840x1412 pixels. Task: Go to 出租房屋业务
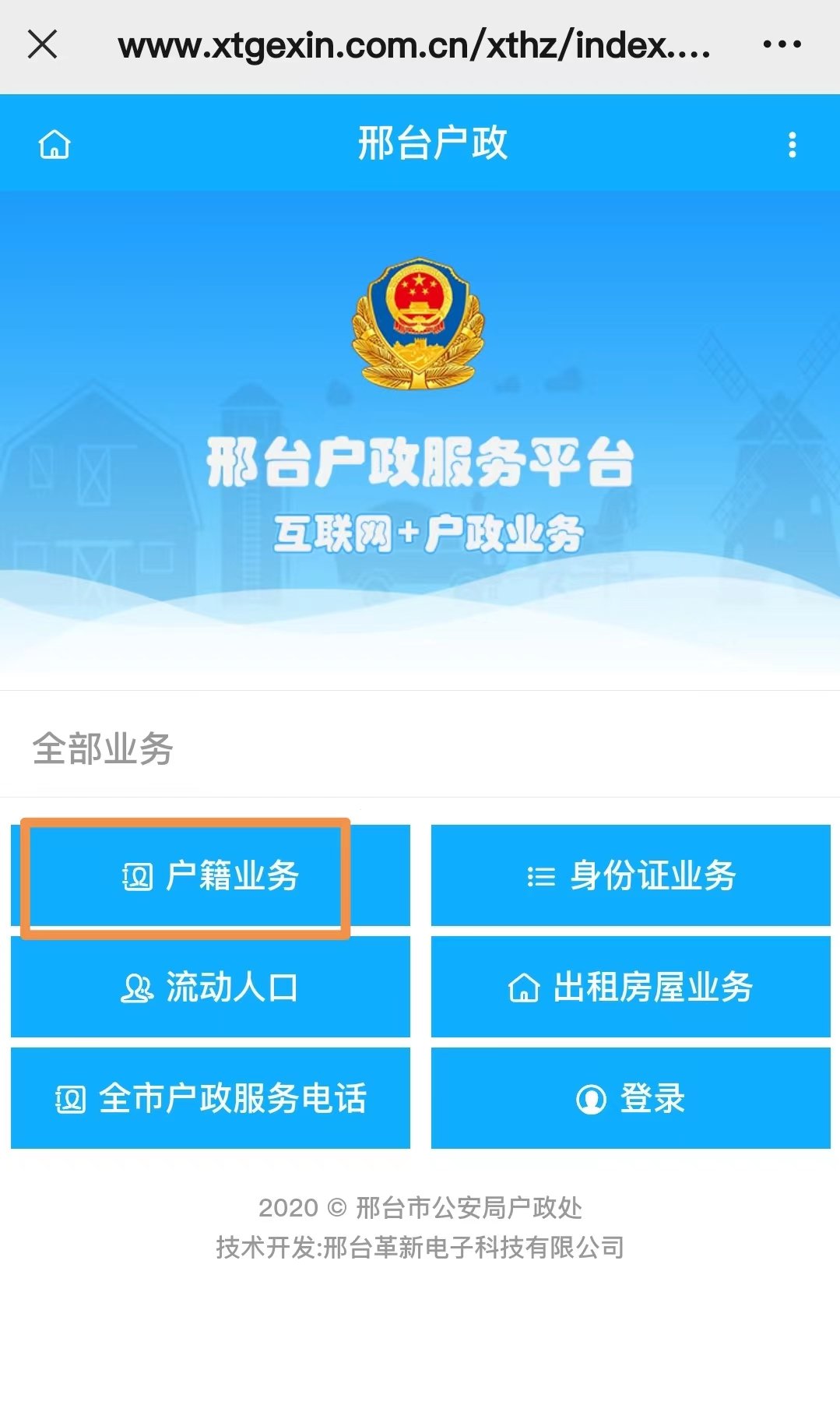[631, 987]
